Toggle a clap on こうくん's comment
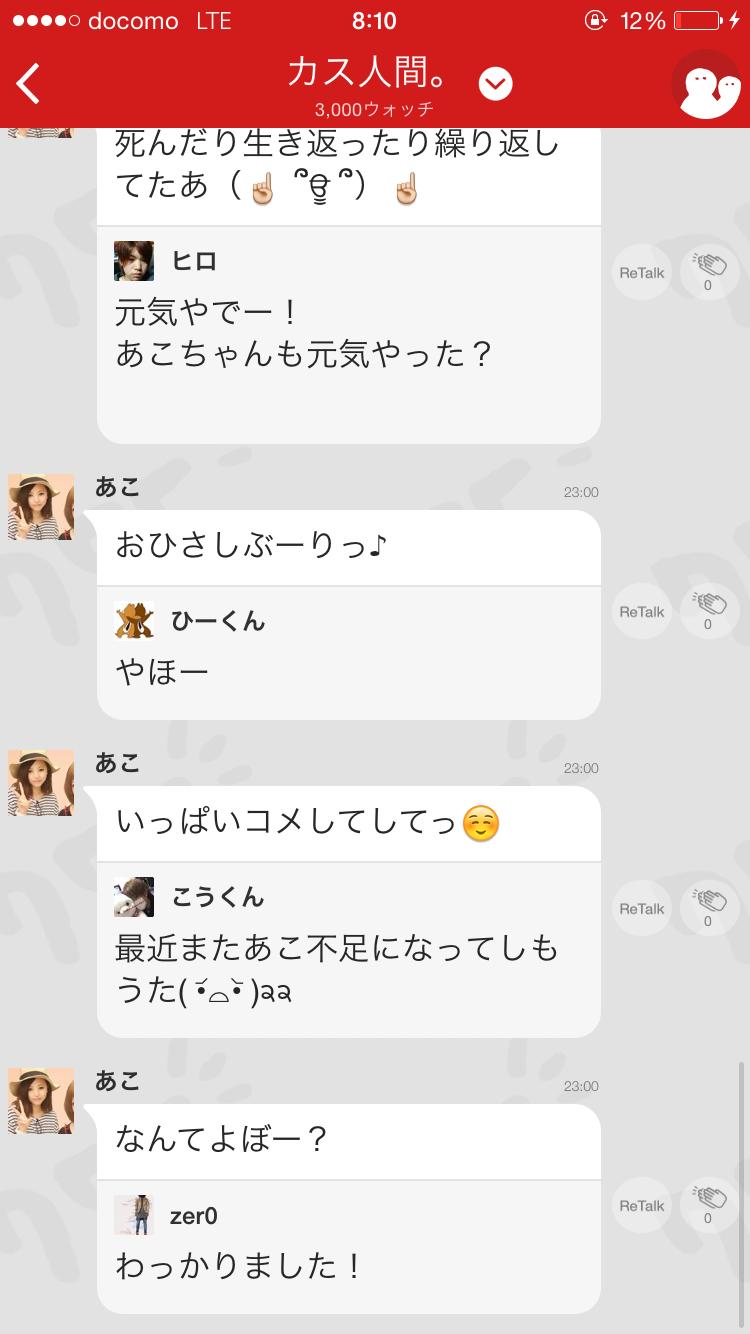The width and height of the screenshot is (750, 1334). click(707, 908)
